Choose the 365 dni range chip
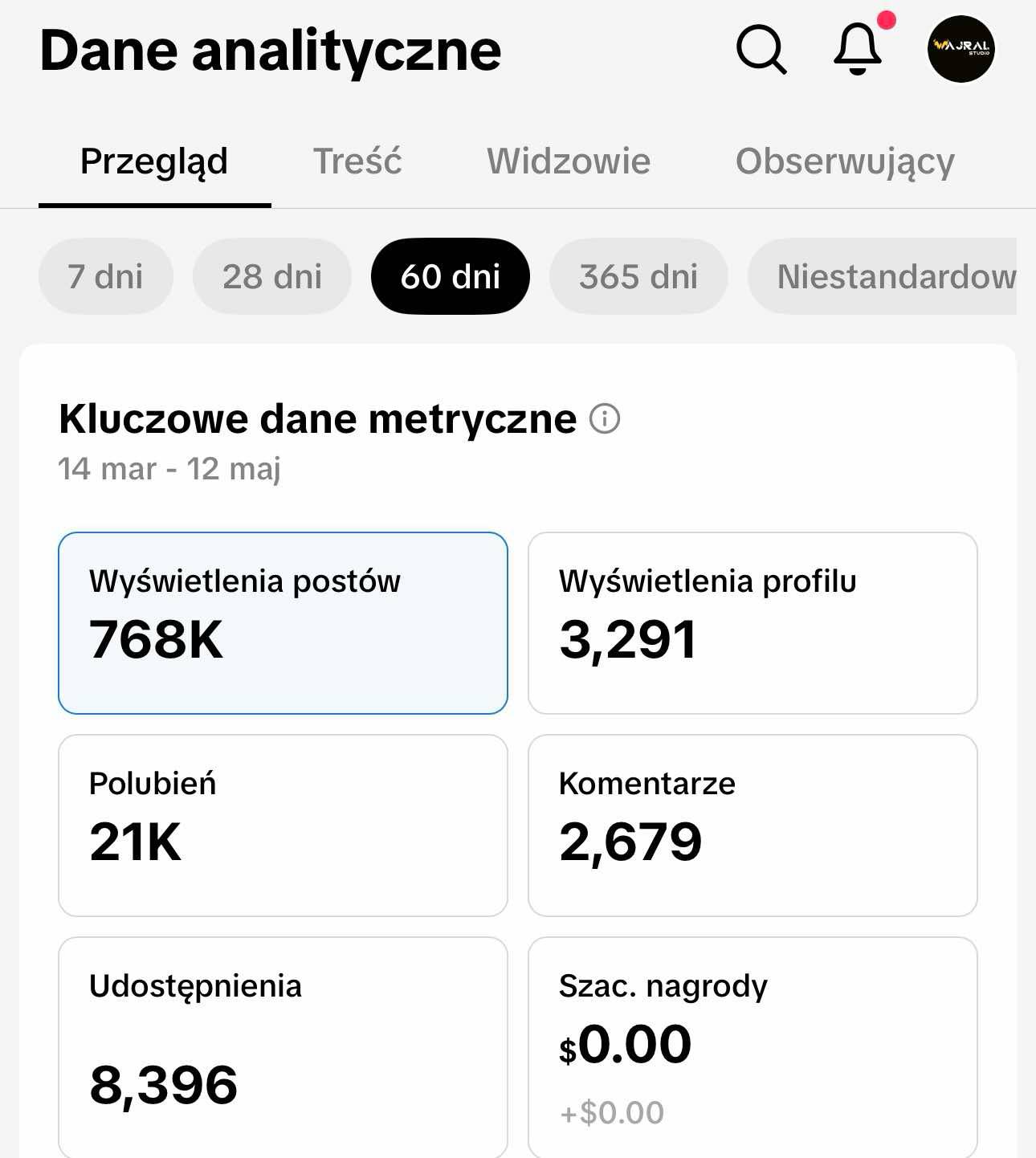Image resolution: width=1036 pixels, height=1158 pixels. 638,276
